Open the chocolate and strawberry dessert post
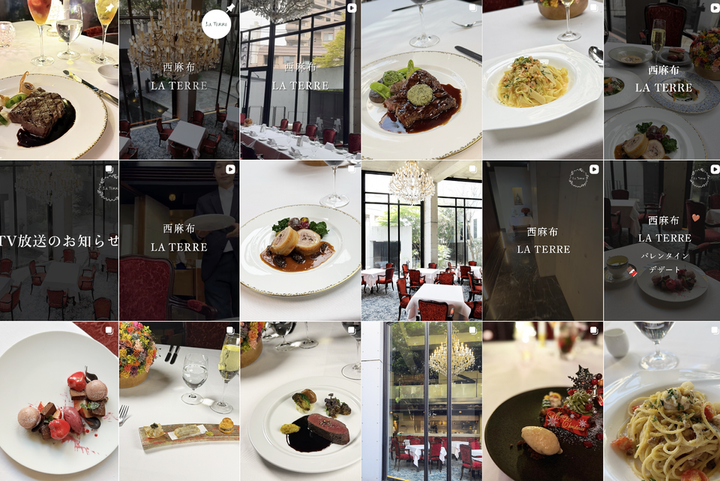 58,402
